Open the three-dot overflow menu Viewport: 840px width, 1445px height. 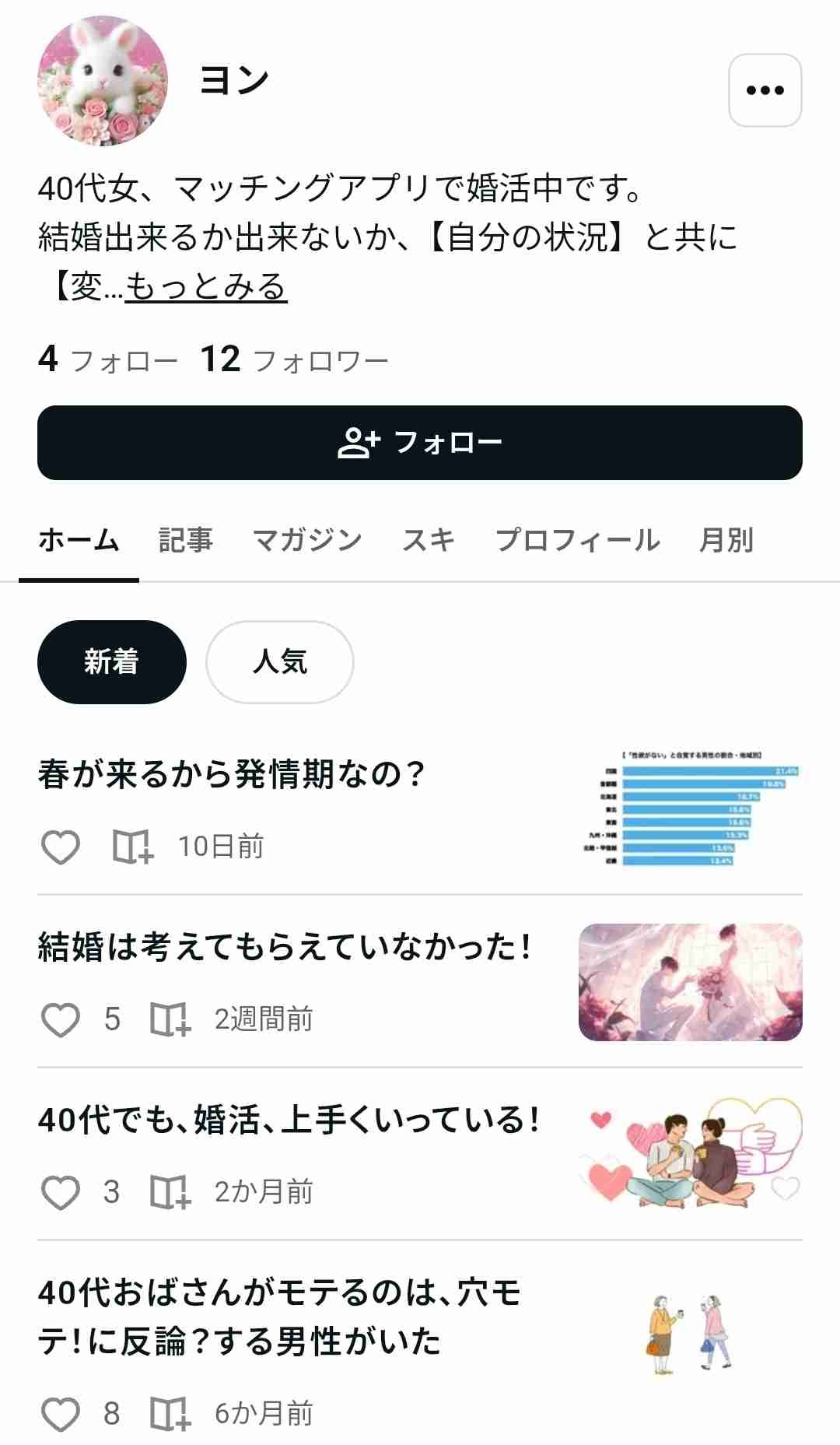[765, 90]
